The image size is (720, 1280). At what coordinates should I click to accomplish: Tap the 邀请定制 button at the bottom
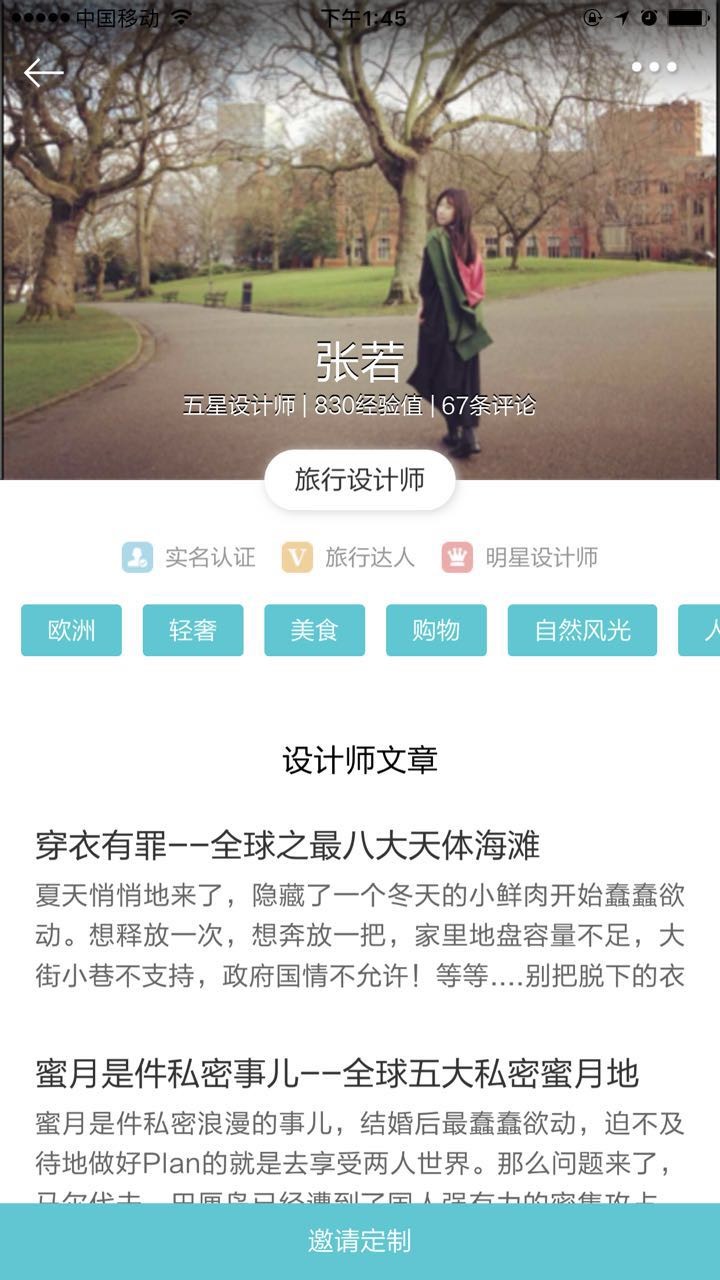coord(360,1242)
